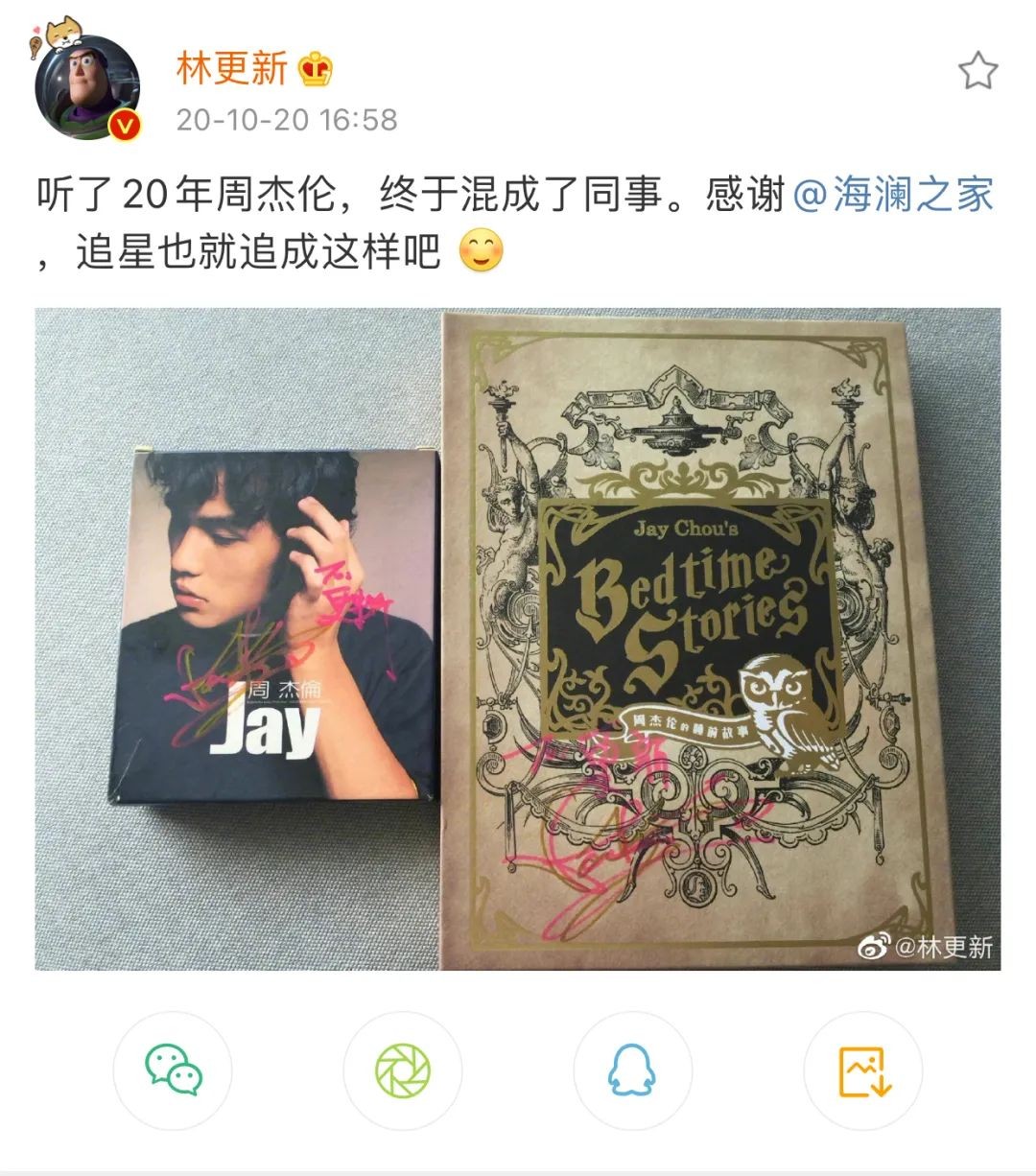Share the post to WeChat
The height and width of the screenshot is (1176, 1036).
click(174, 1070)
